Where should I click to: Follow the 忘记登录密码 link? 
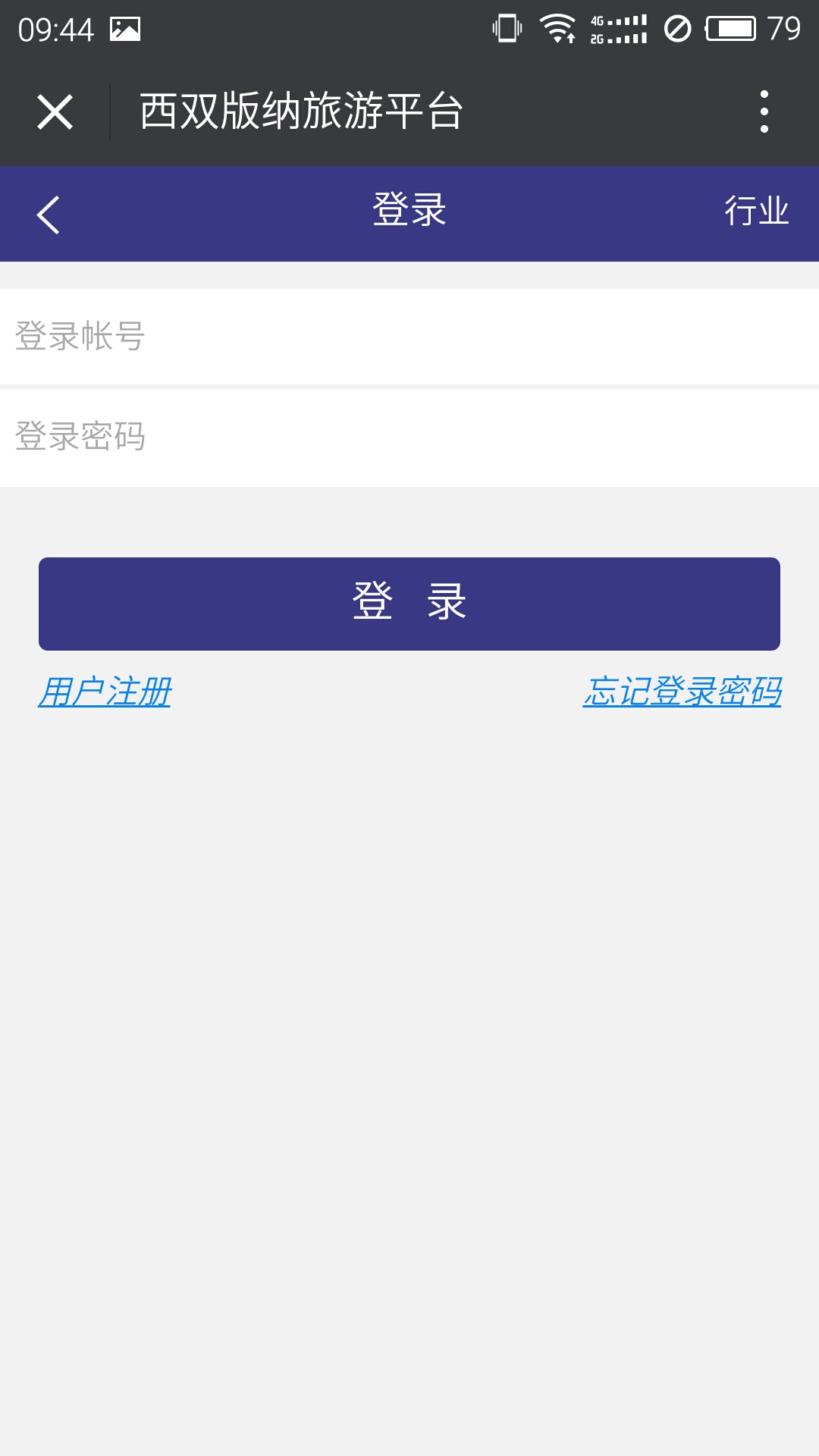point(682,692)
